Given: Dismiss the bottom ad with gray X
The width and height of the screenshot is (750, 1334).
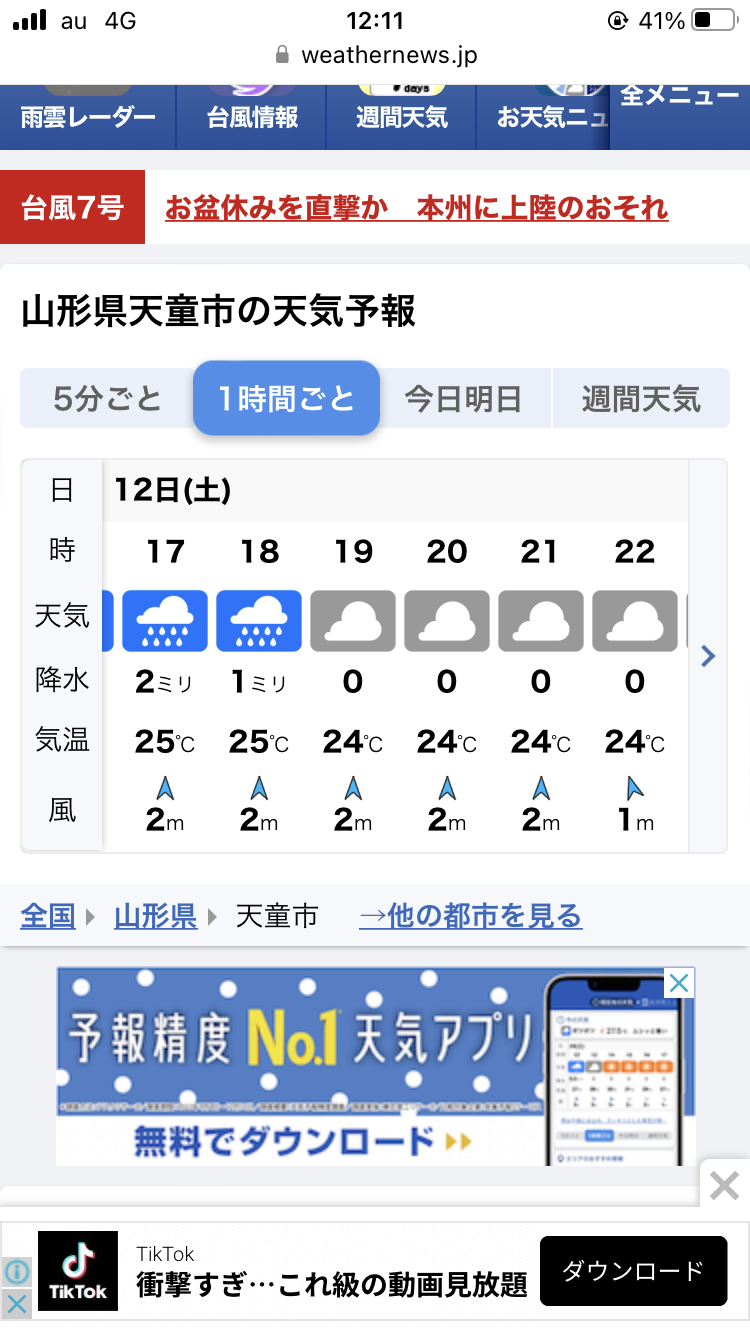Looking at the screenshot, I should click(724, 1186).
